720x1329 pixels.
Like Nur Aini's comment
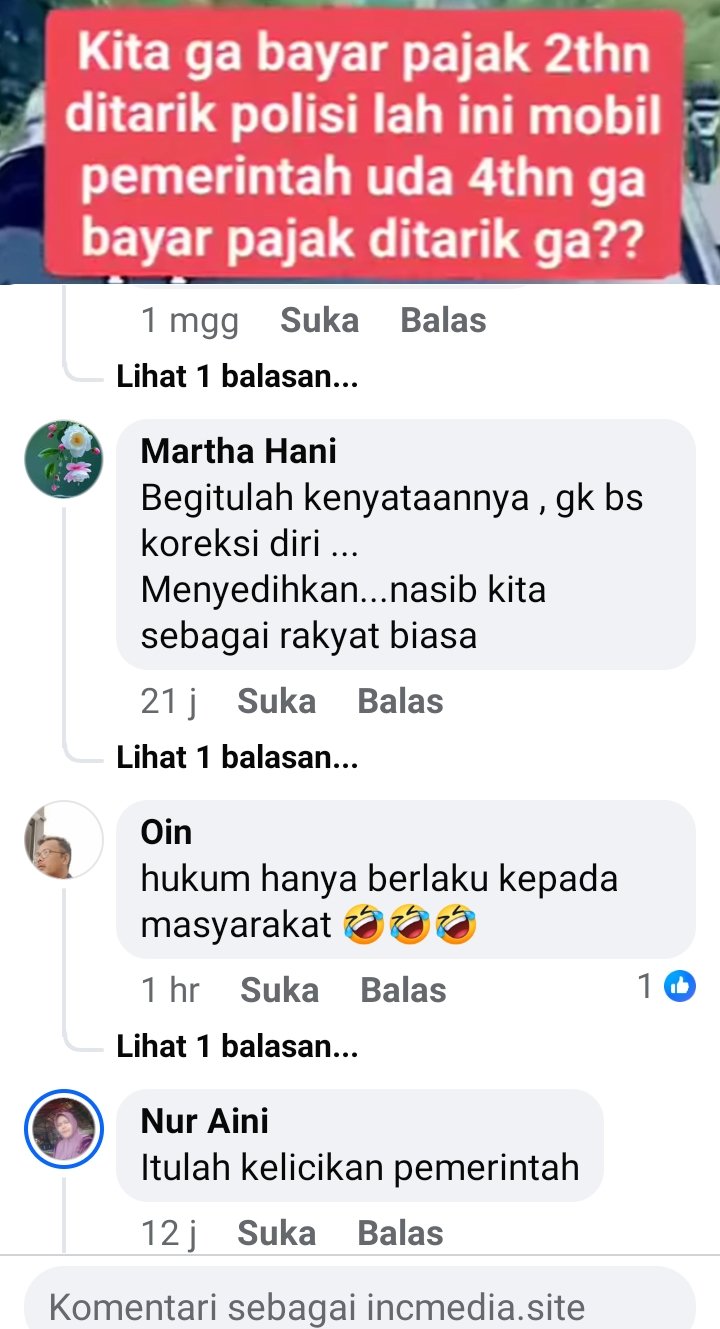276,1233
